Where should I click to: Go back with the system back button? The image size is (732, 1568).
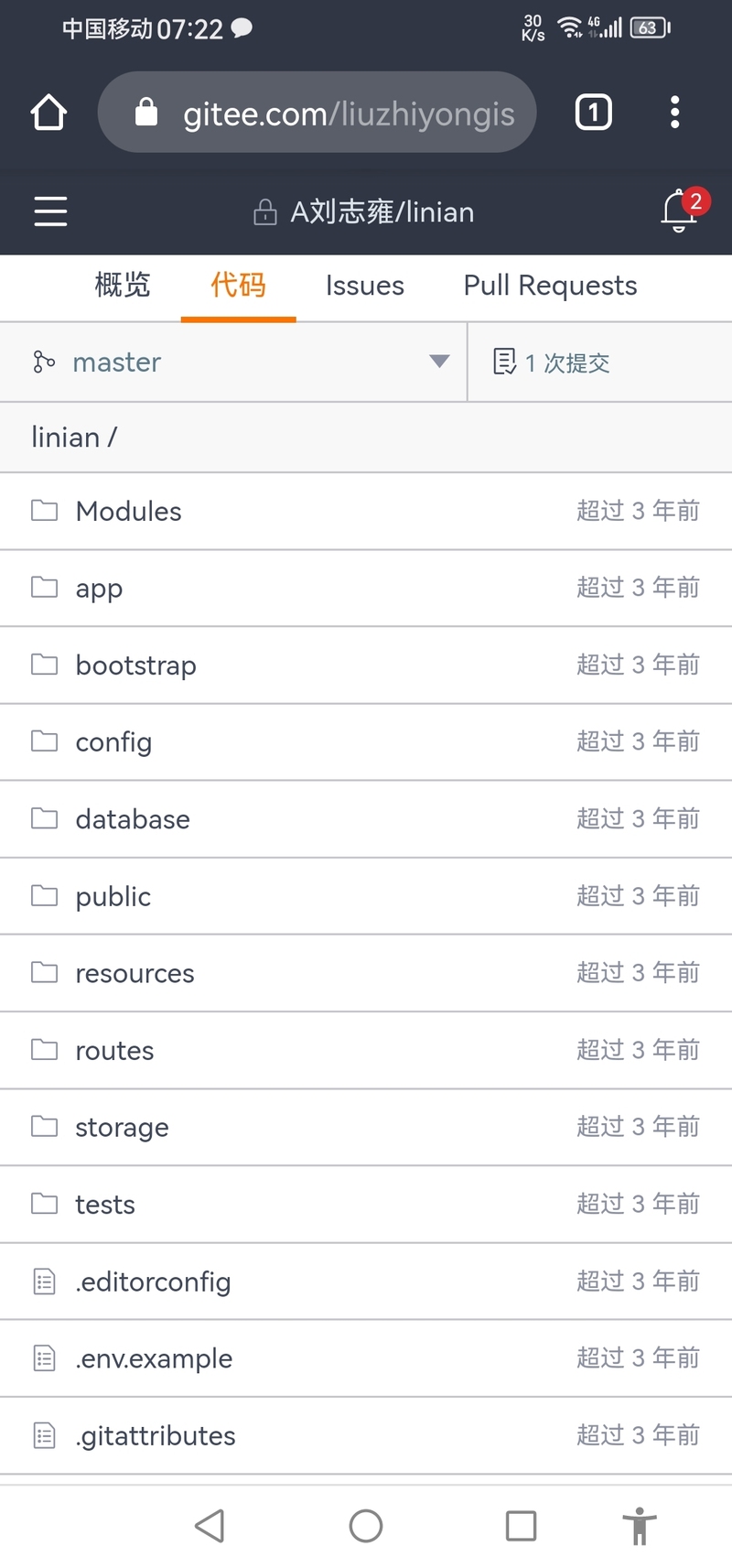210,1526
